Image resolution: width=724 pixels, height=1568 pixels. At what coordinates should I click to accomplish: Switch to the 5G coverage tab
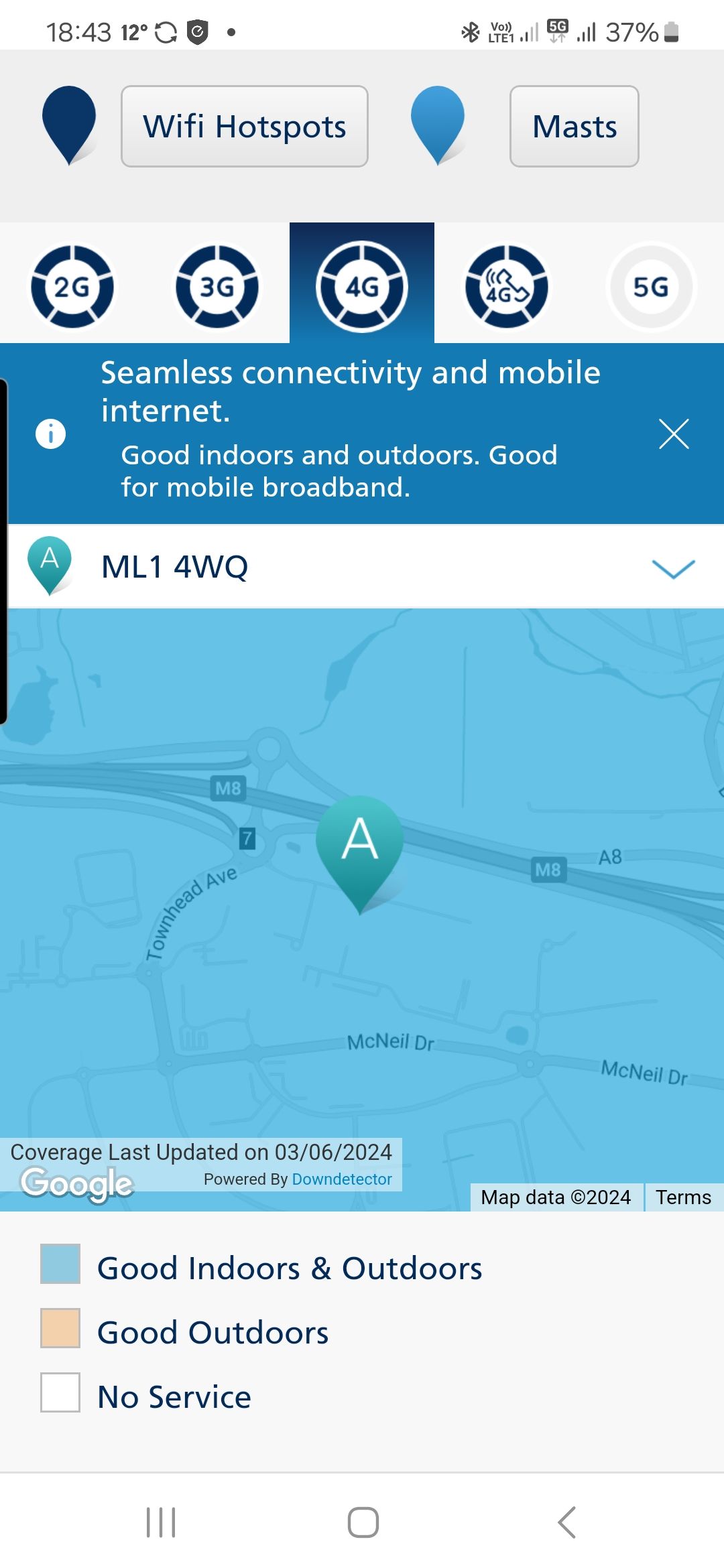point(651,287)
